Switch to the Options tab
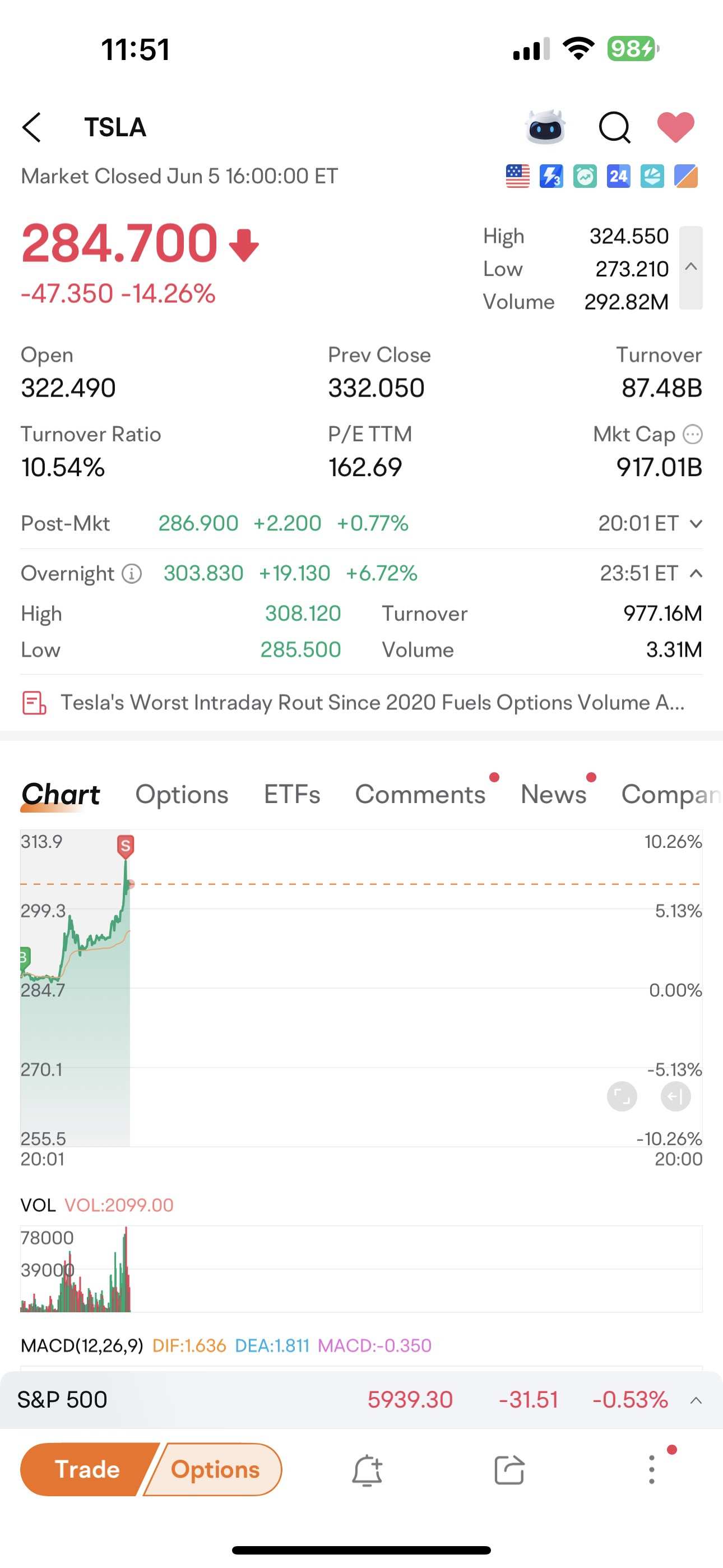The image size is (723, 1568). [182, 794]
